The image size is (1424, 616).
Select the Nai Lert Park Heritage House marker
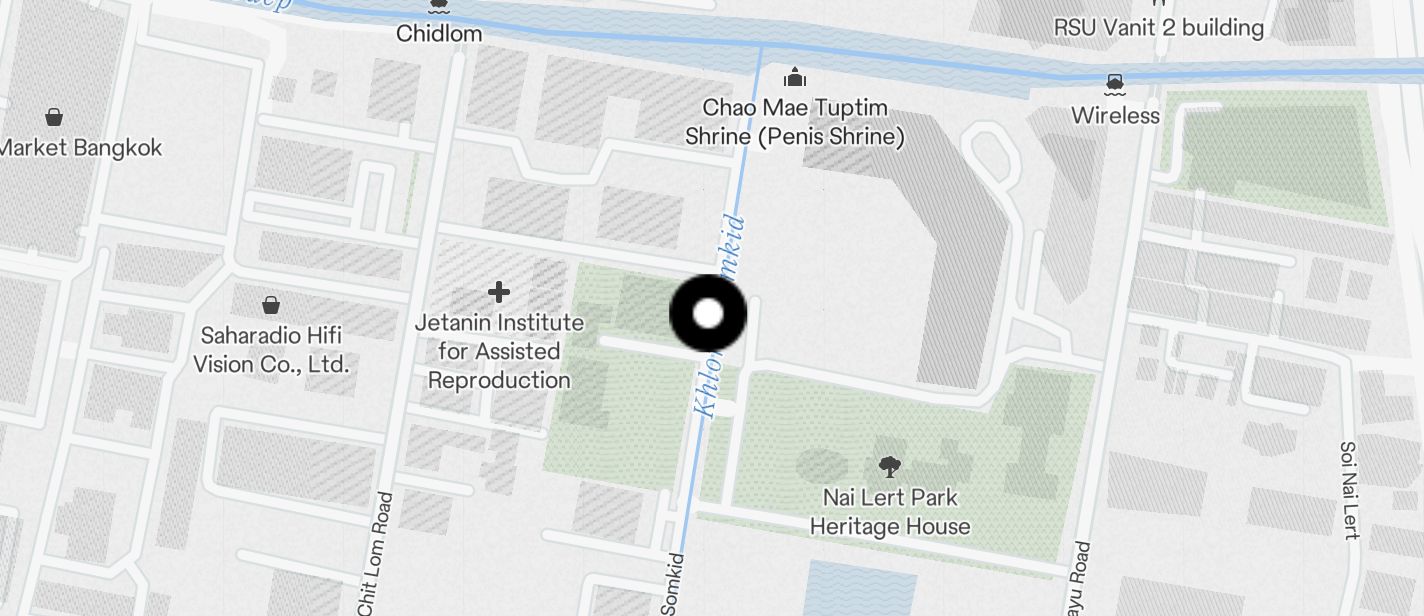coord(888,465)
